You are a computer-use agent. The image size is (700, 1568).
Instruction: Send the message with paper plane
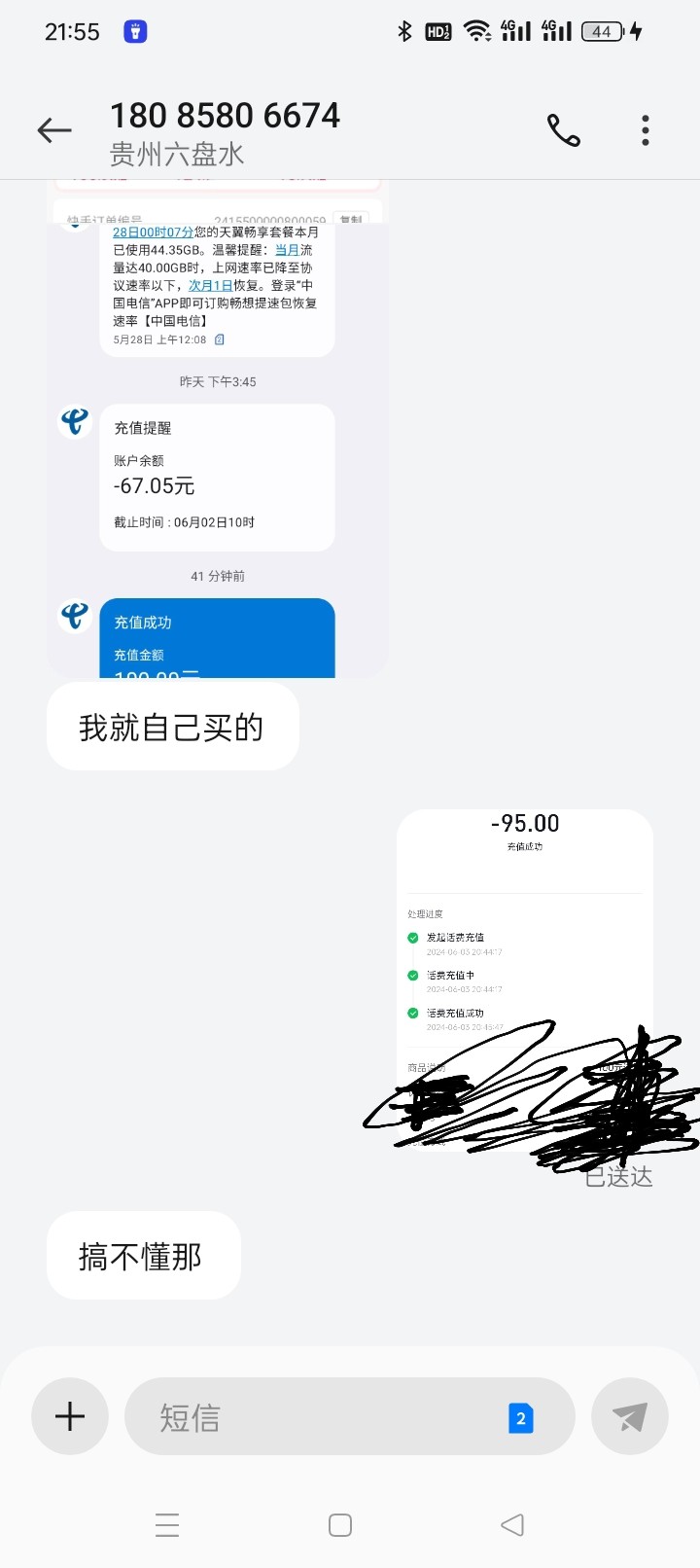(x=630, y=1417)
